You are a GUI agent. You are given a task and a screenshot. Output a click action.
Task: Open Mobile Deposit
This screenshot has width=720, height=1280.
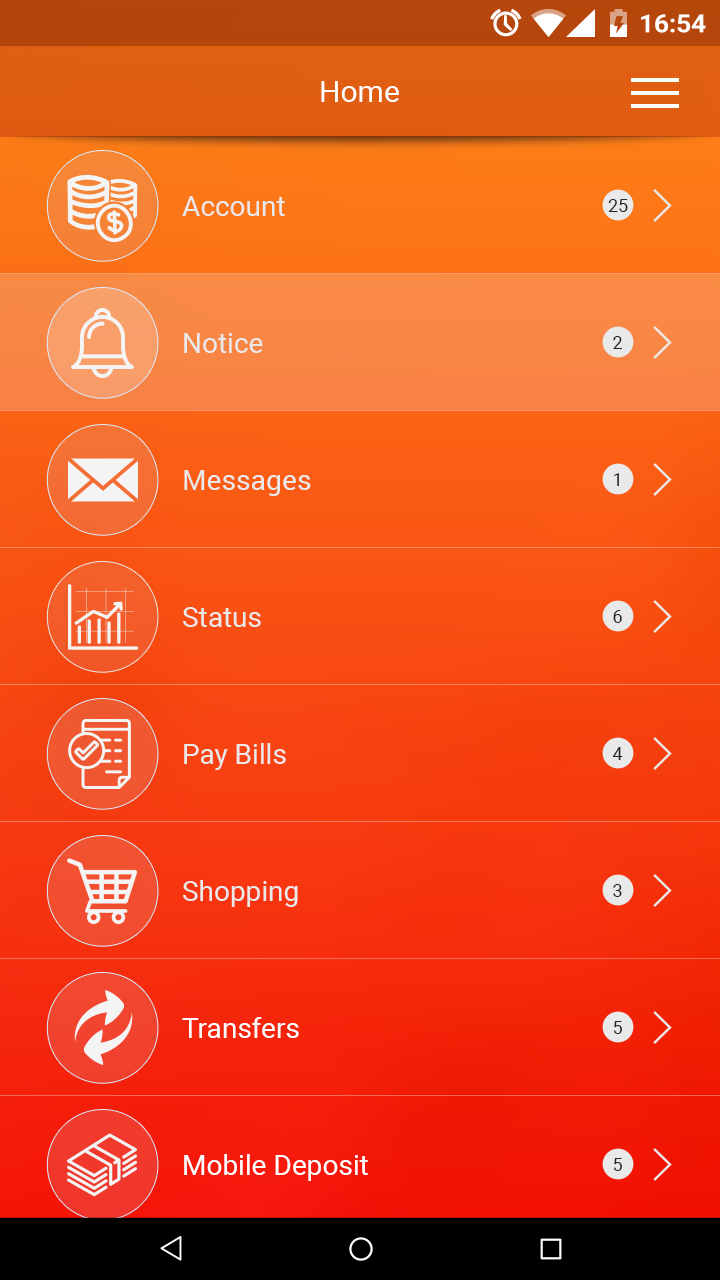[275, 1165]
